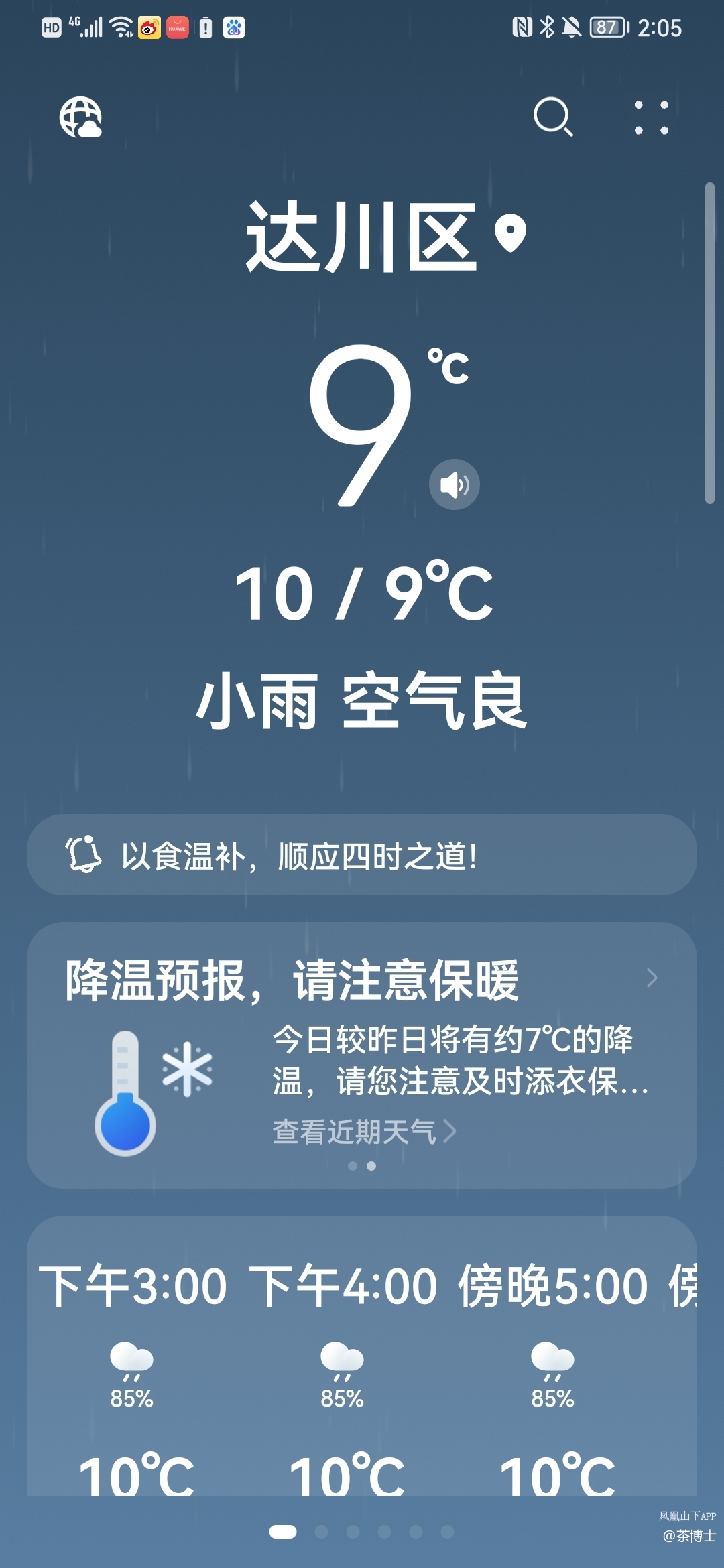This screenshot has height=1568, width=724.
Task: Open the search magnifier icon
Action: (x=552, y=117)
